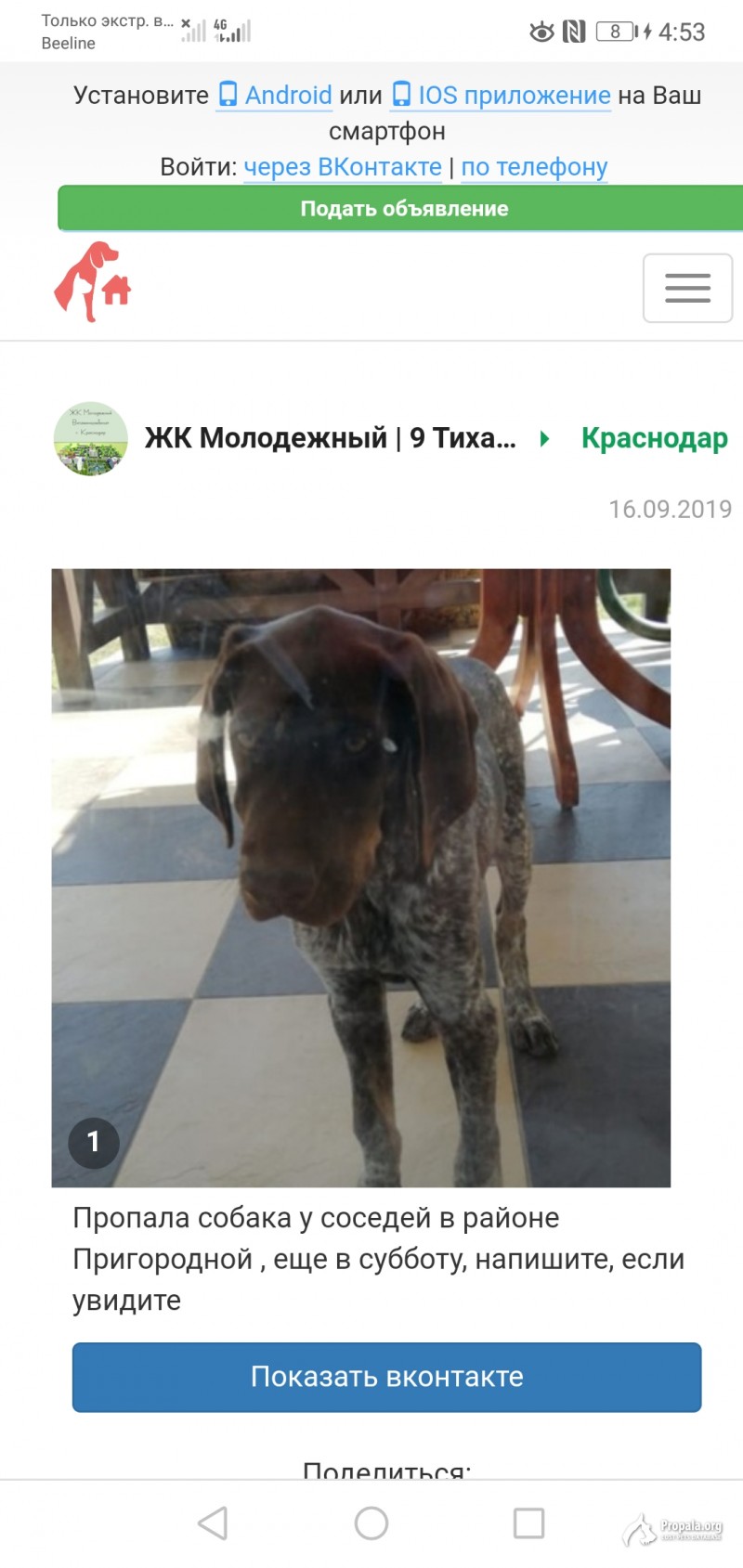Screen dimensions: 743x1568
Task: Open the ЖК Молодежный group page
Action: 330,438
